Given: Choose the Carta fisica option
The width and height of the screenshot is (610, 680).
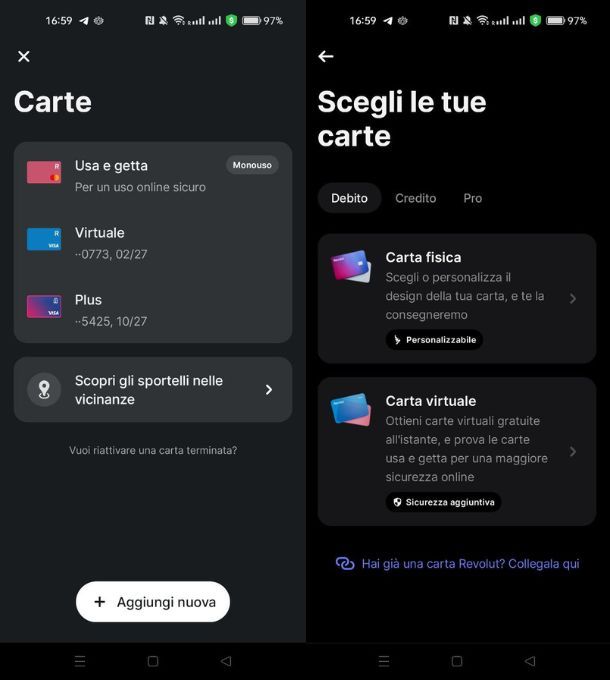Looking at the screenshot, I should coord(457,298).
